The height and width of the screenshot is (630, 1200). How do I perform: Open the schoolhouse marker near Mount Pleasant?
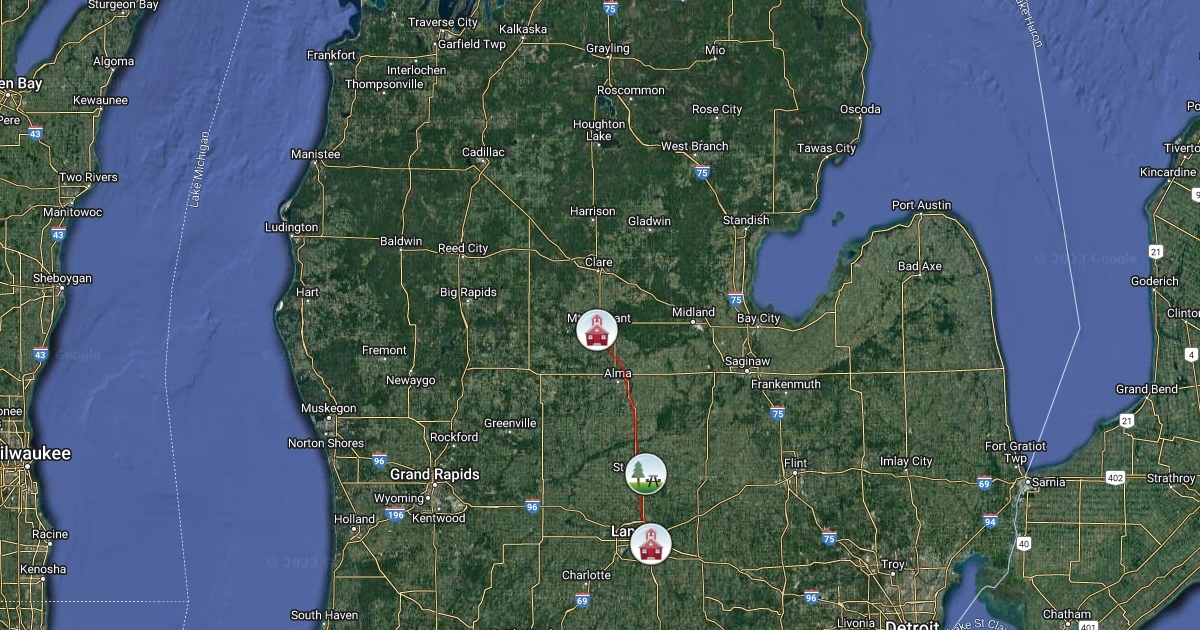(x=597, y=329)
